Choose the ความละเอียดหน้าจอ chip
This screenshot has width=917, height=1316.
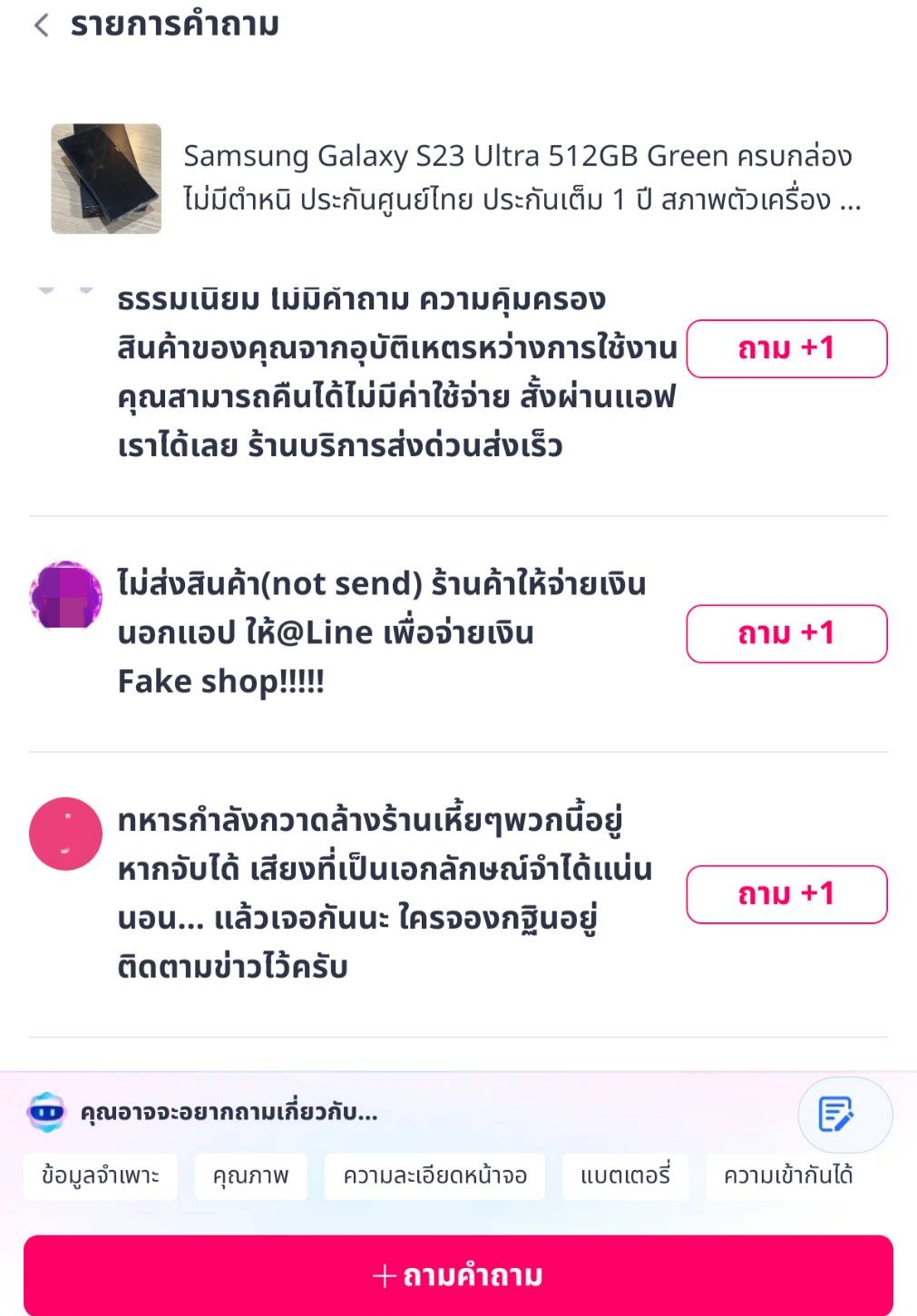tap(434, 1176)
